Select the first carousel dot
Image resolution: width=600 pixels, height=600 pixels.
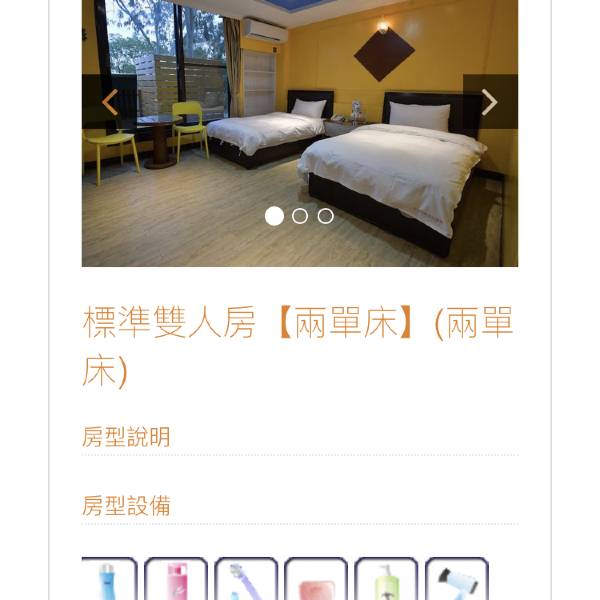[274, 216]
